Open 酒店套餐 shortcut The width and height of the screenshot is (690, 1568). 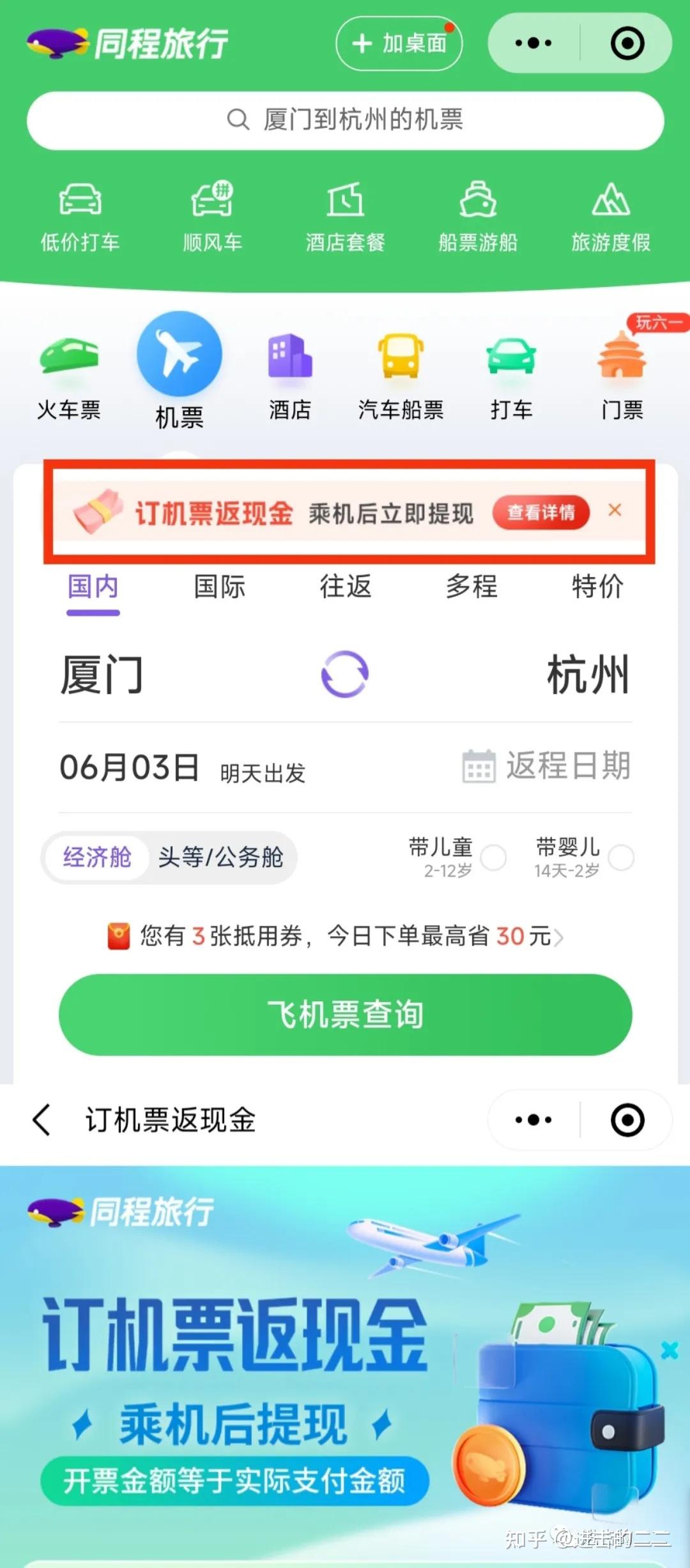pyautogui.click(x=345, y=217)
